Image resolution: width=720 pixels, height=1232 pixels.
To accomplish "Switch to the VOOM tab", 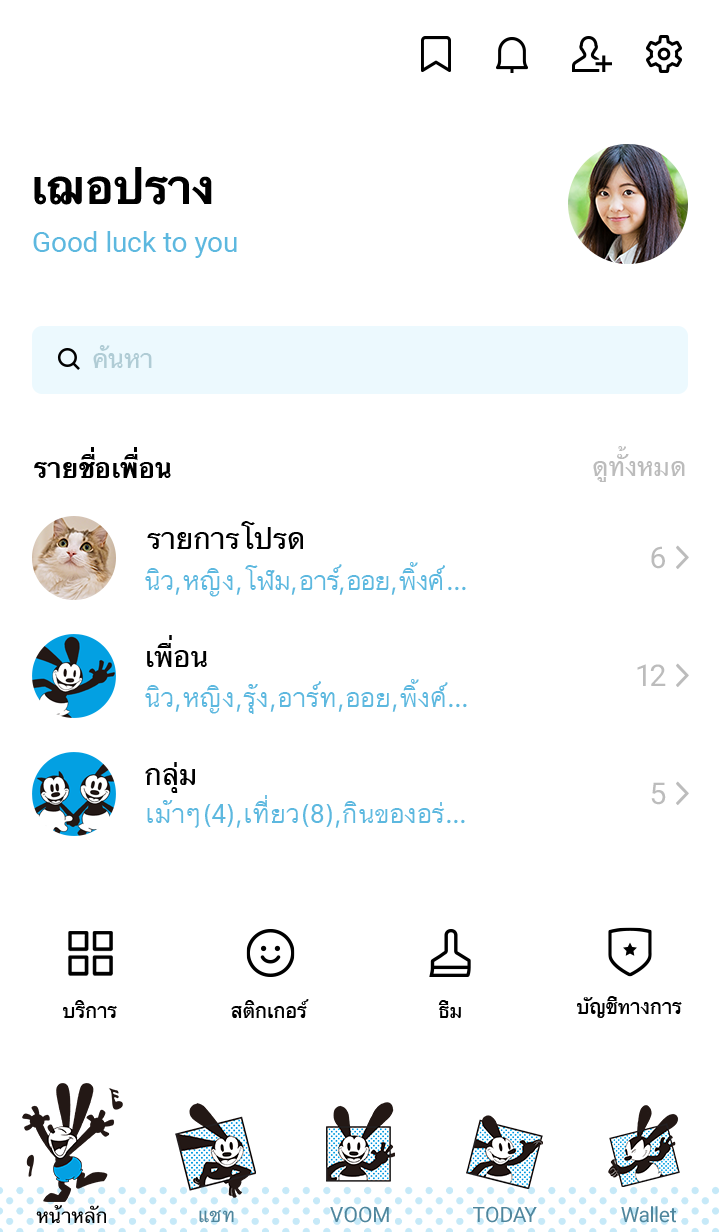I will coord(360,1162).
